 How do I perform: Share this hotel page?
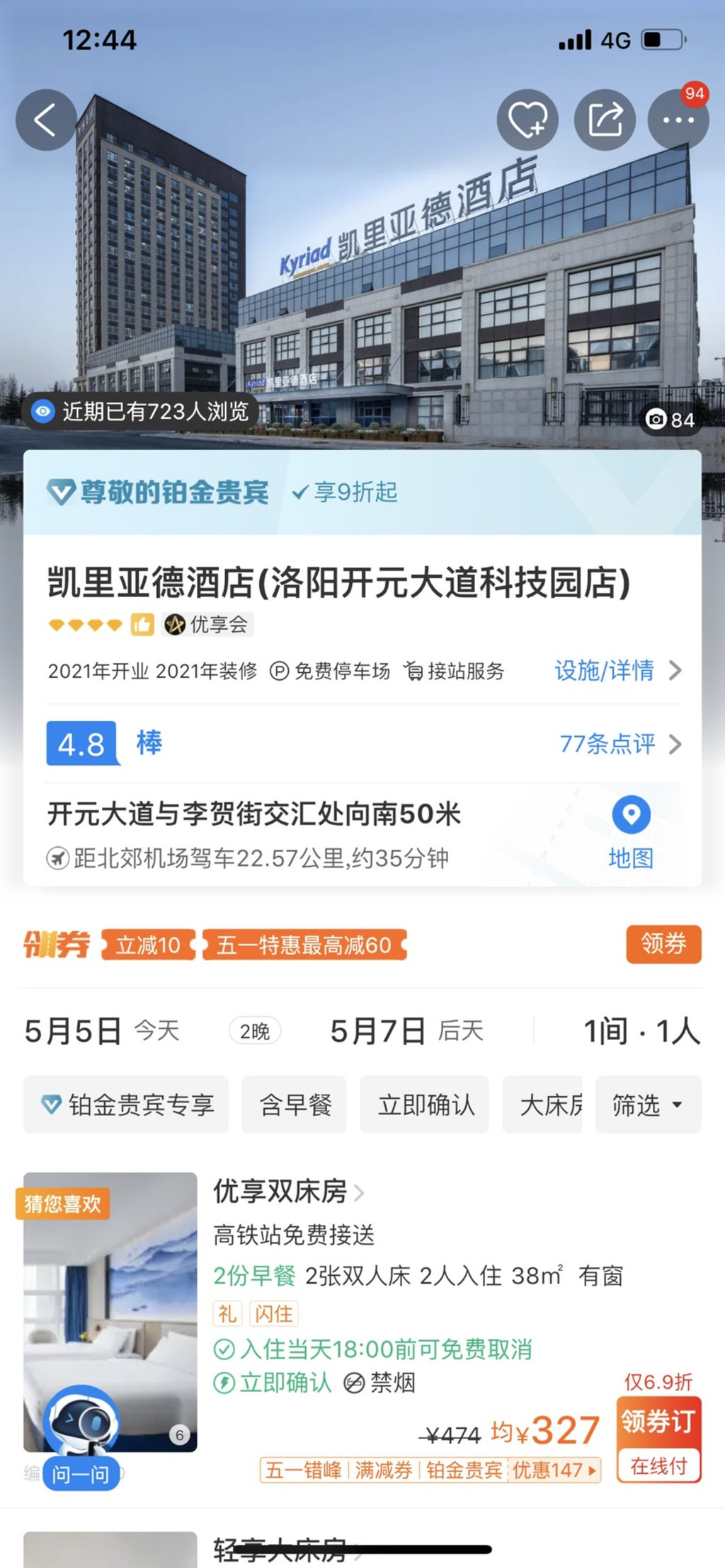(x=605, y=120)
